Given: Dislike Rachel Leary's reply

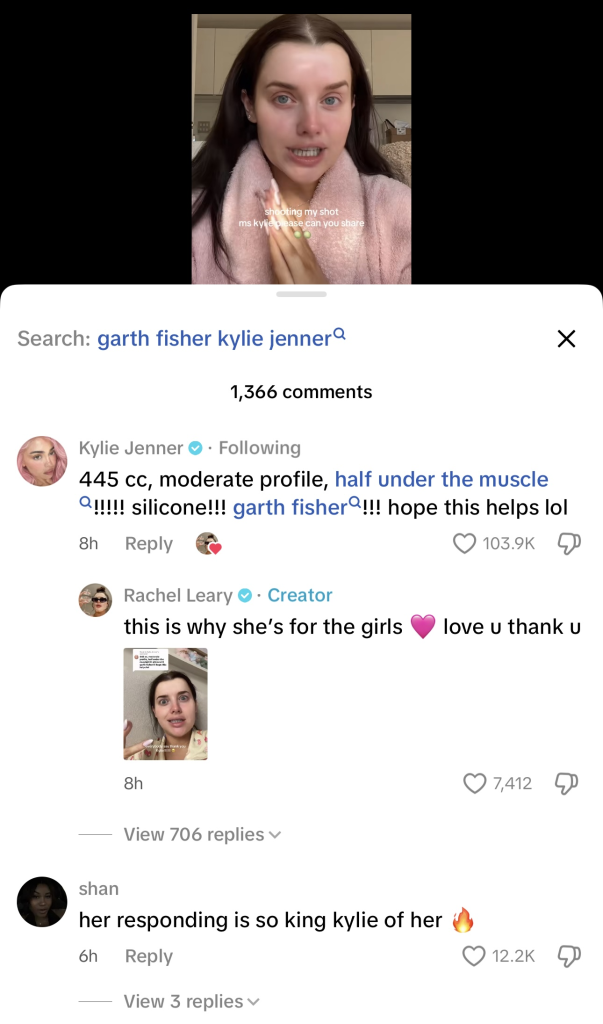Looking at the screenshot, I should pos(568,784).
